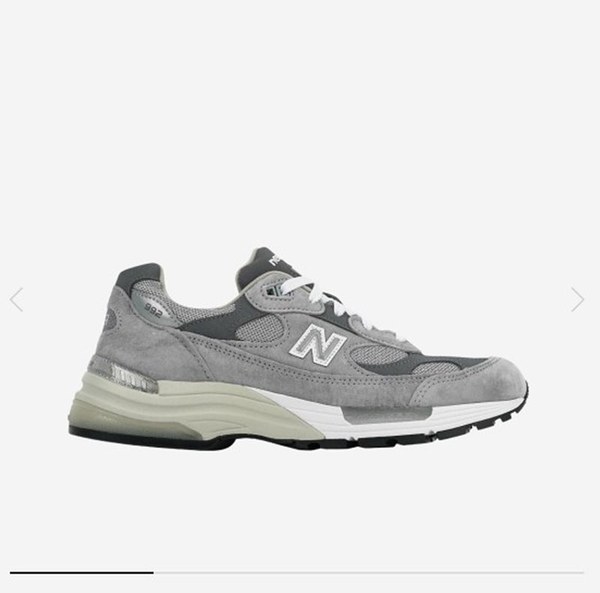Open the gray sneaker photo full view

[300, 350]
